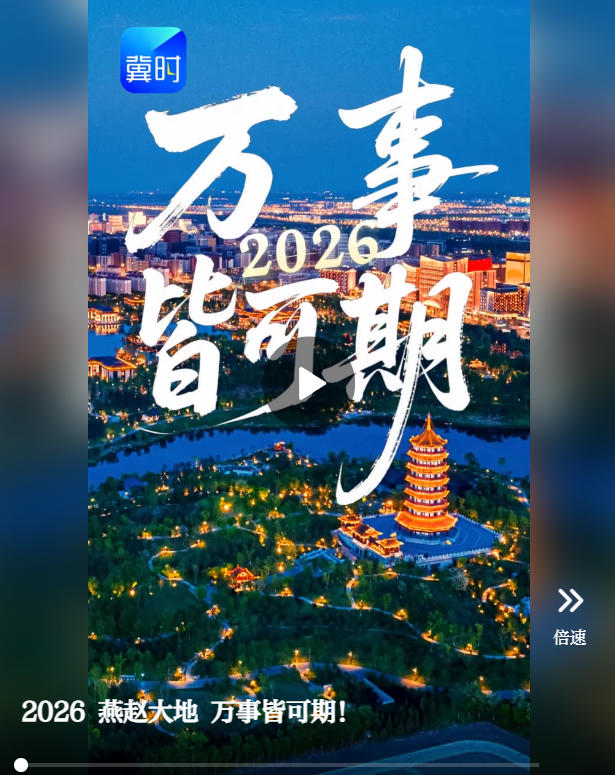Play the paused video
The width and height of the screenshot is (615, 775).
point(309,384)
